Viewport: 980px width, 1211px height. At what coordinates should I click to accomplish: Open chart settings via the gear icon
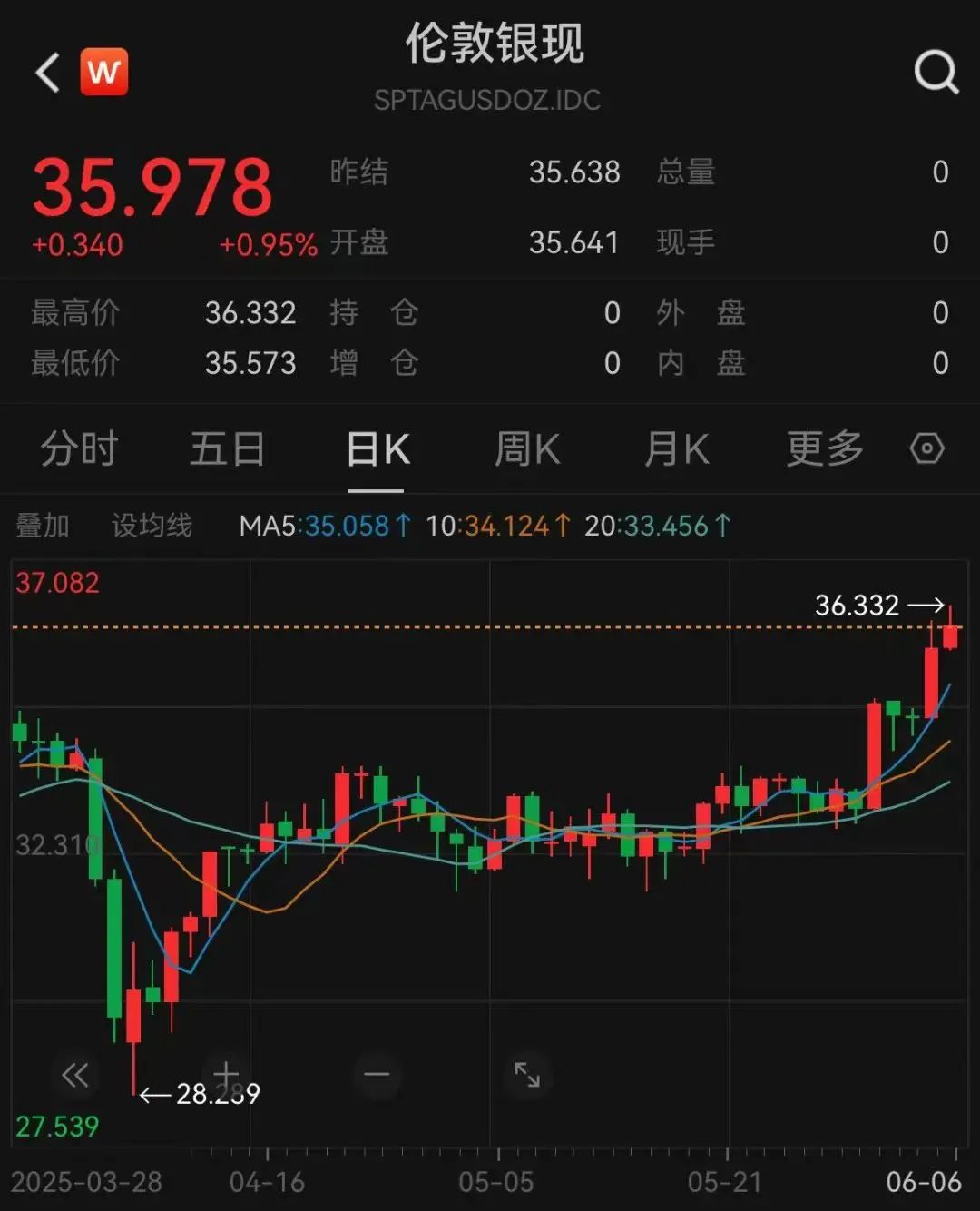pyautogui.click(x=925, y=448)
